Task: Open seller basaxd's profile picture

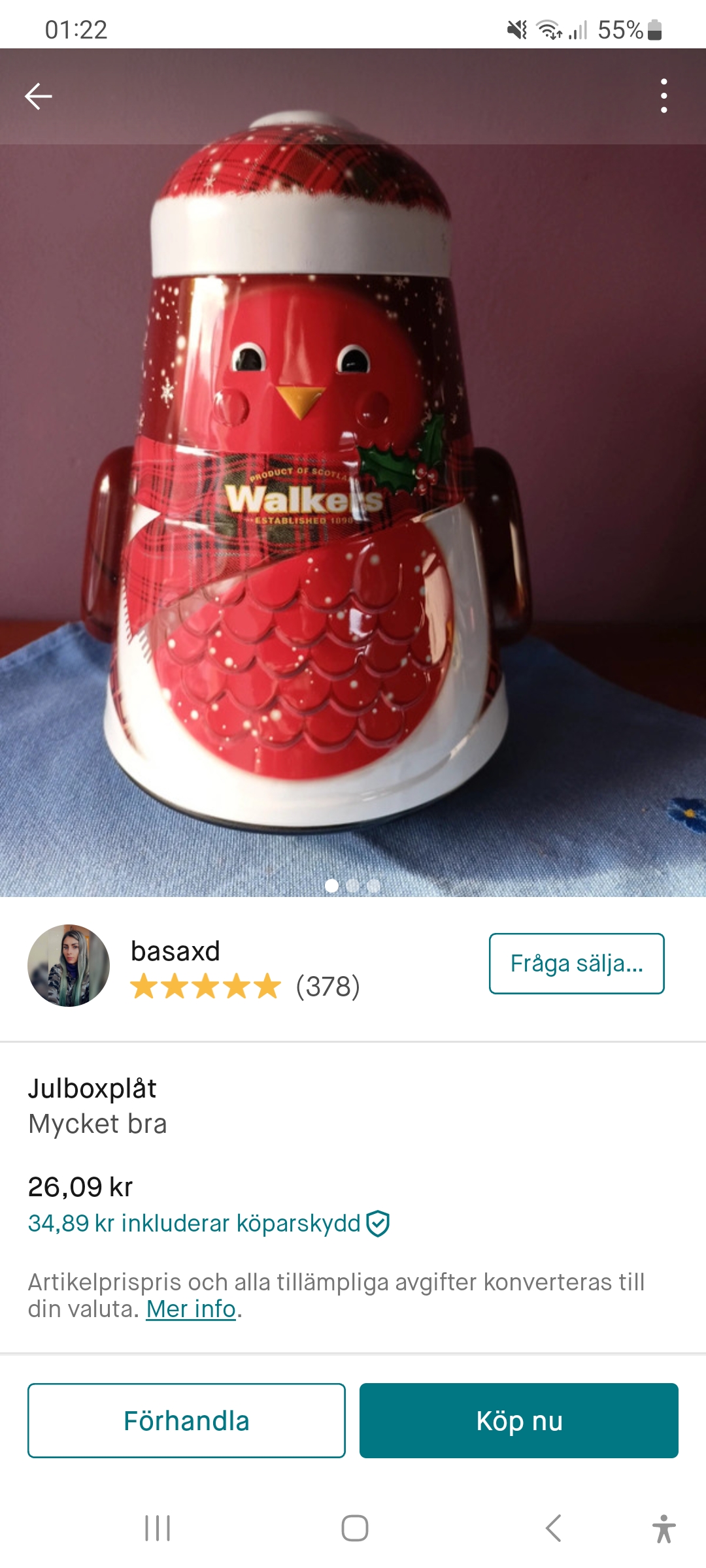Action: [69, 965]
